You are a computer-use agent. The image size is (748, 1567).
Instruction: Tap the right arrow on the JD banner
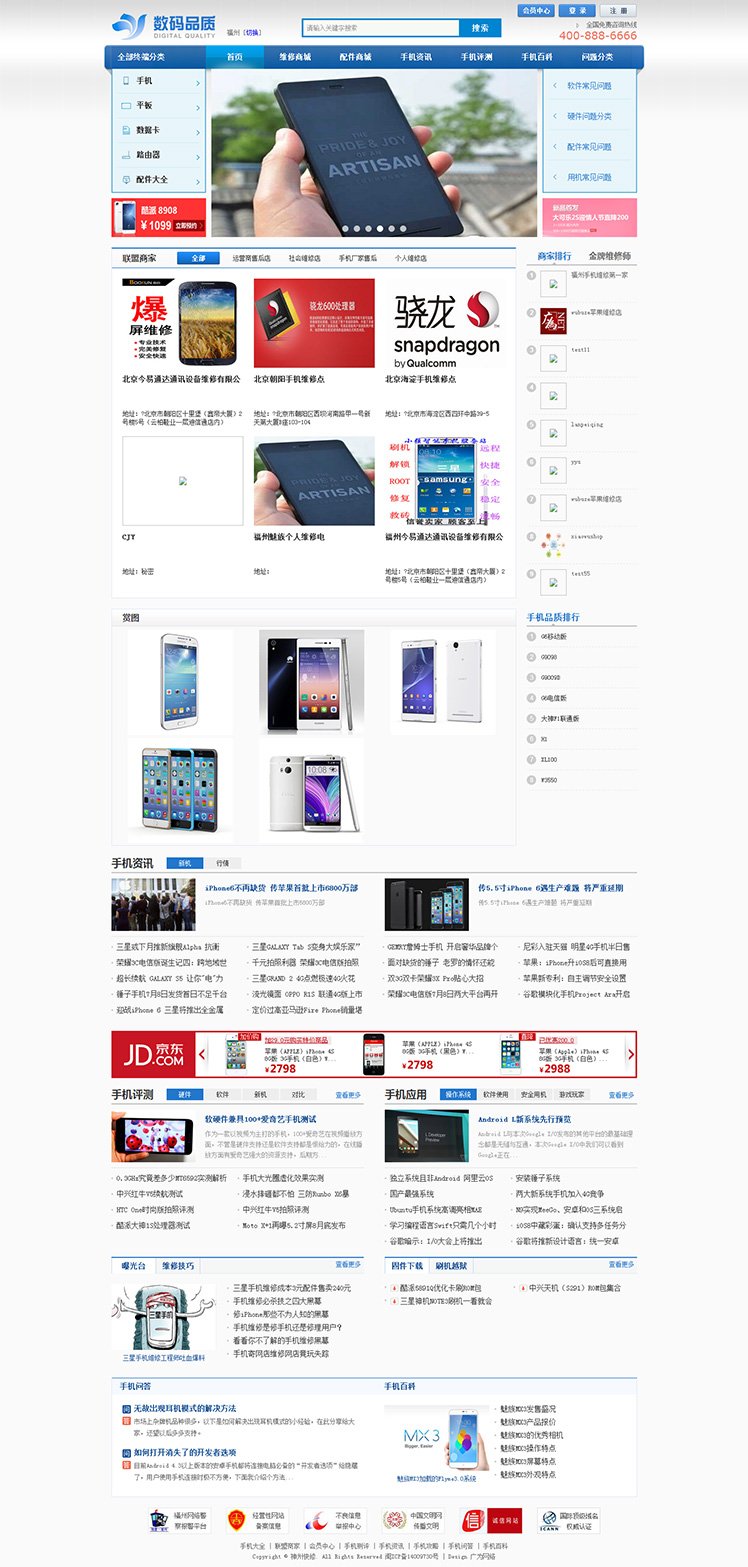pyautogui.click(x=631, y=1054)
